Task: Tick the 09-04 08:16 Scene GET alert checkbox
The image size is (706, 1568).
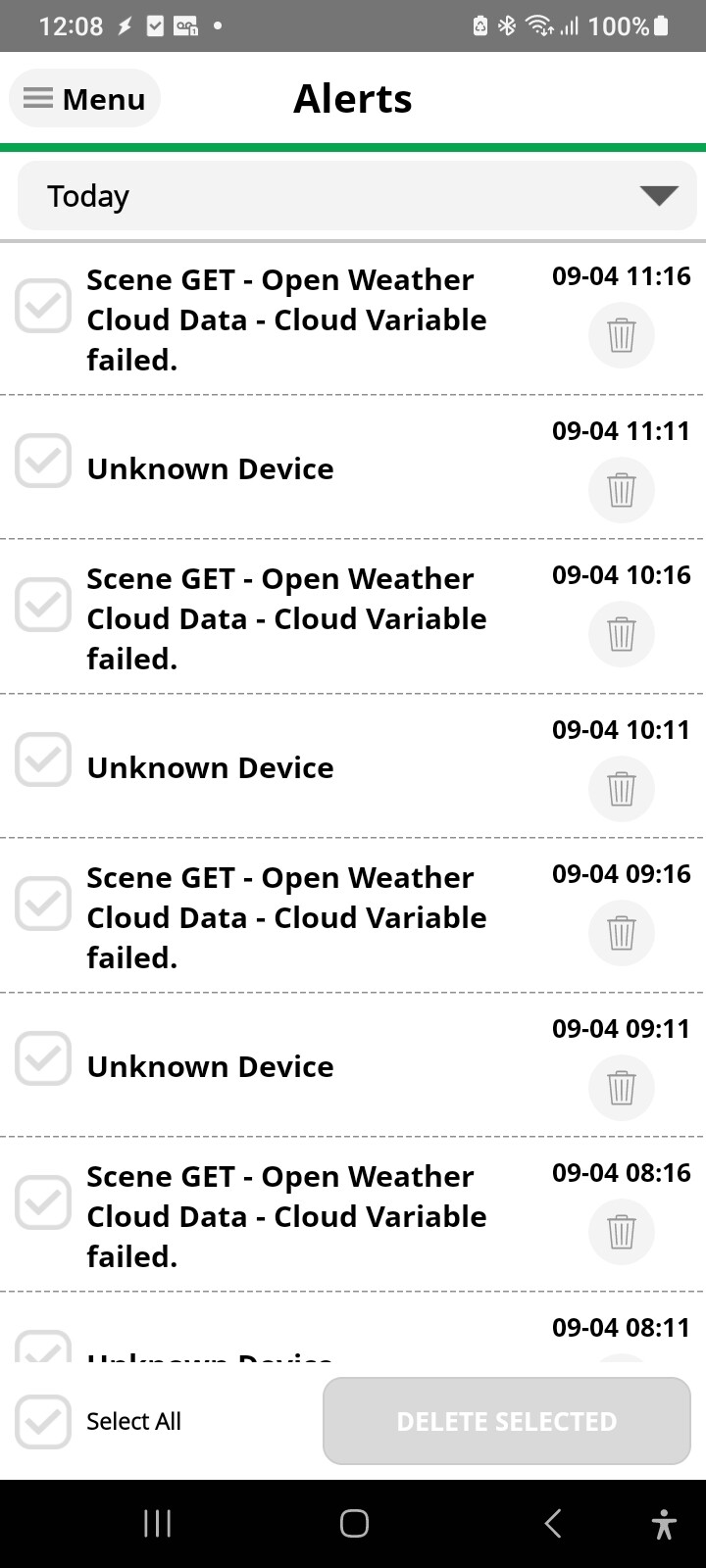Action: pos(43,1202)
